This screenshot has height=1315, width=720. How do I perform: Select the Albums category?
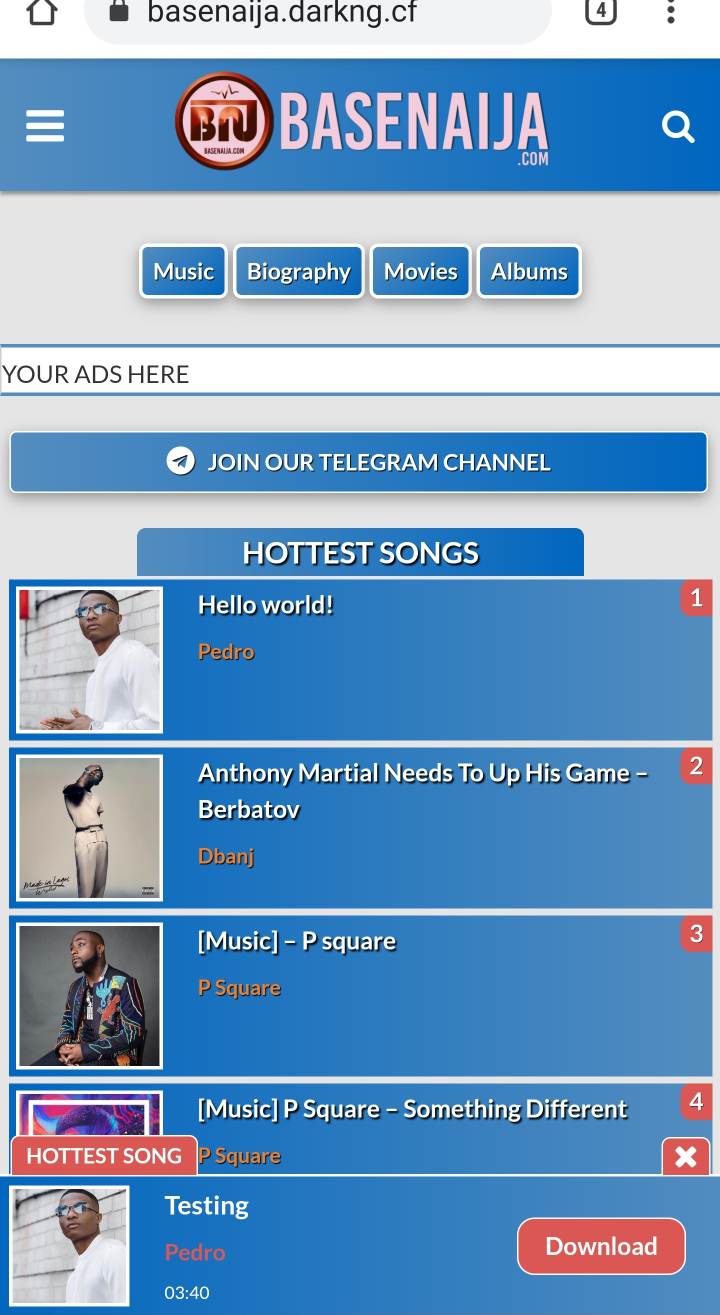529,271
